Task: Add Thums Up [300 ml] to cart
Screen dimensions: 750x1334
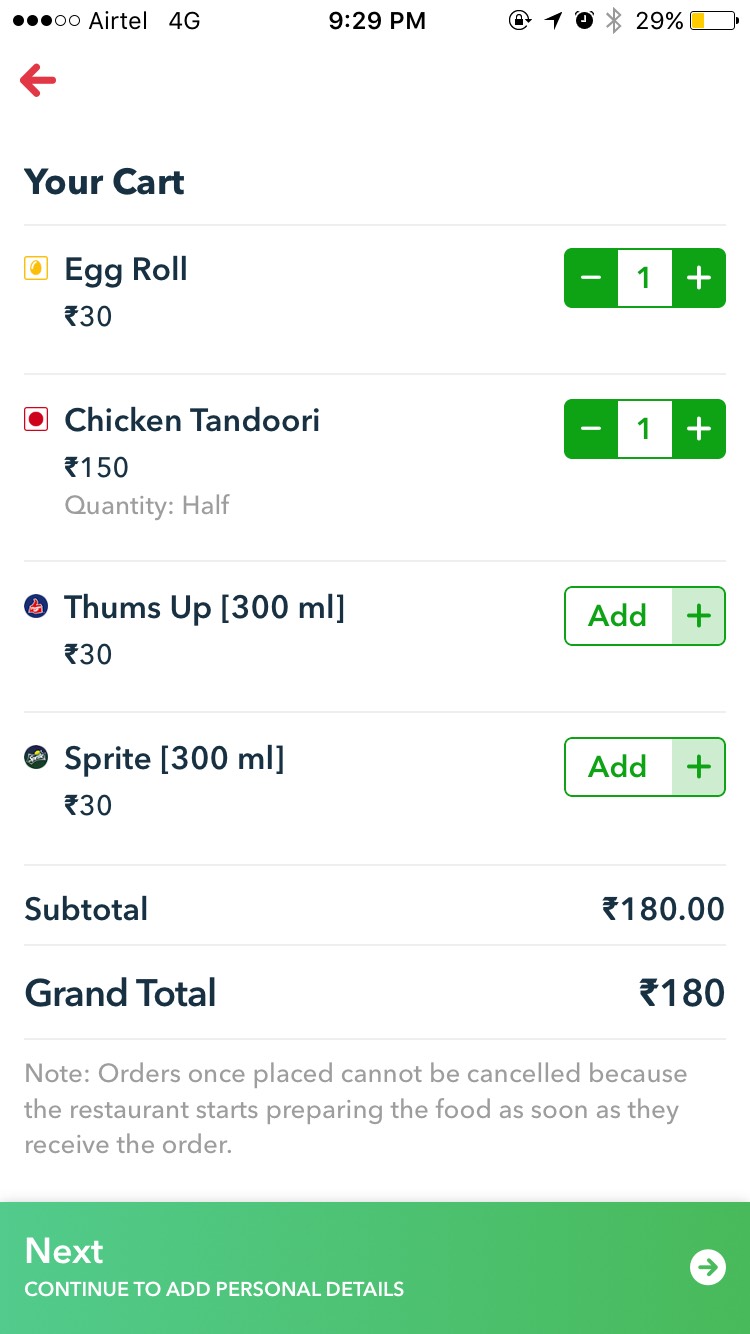Action: 645,616
